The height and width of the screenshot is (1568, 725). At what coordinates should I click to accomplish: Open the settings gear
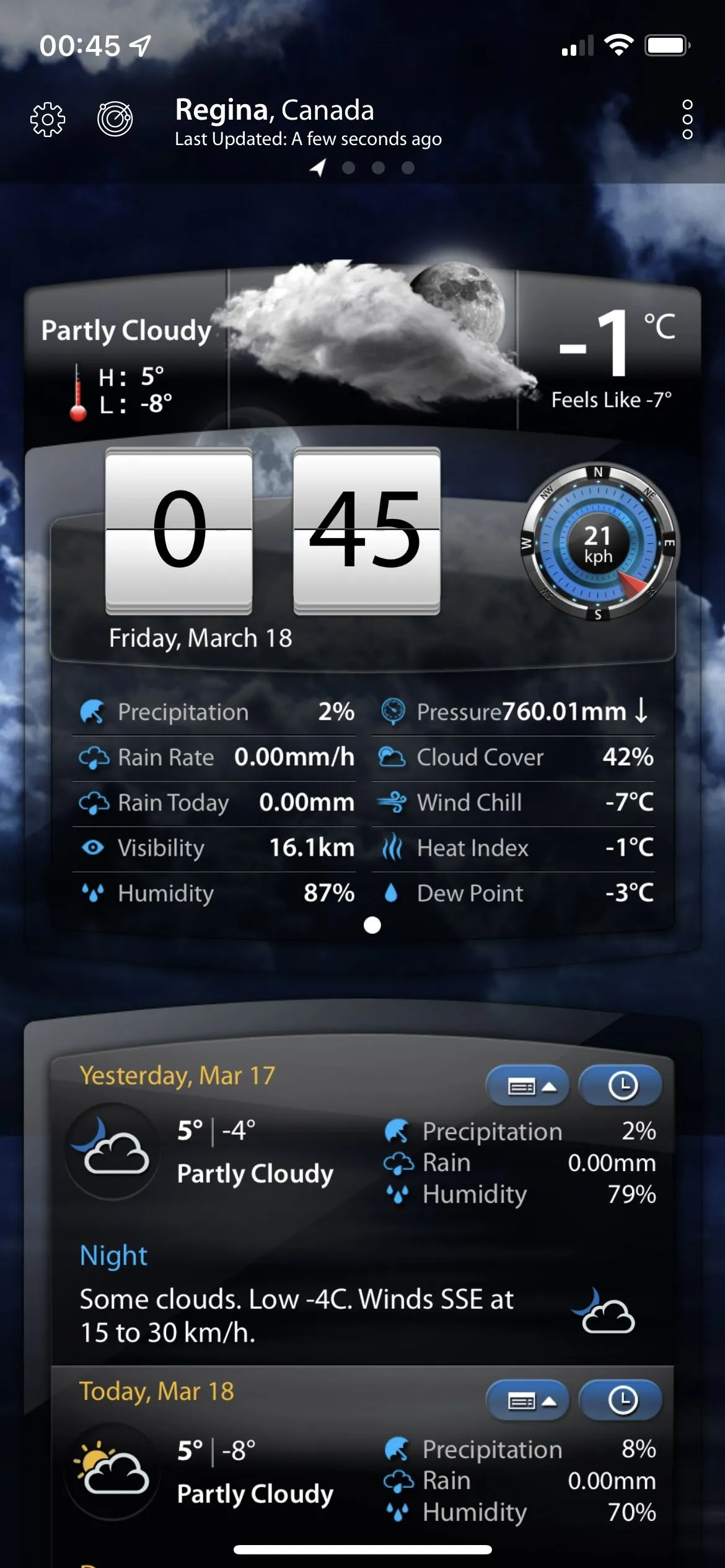click(48, 119)
